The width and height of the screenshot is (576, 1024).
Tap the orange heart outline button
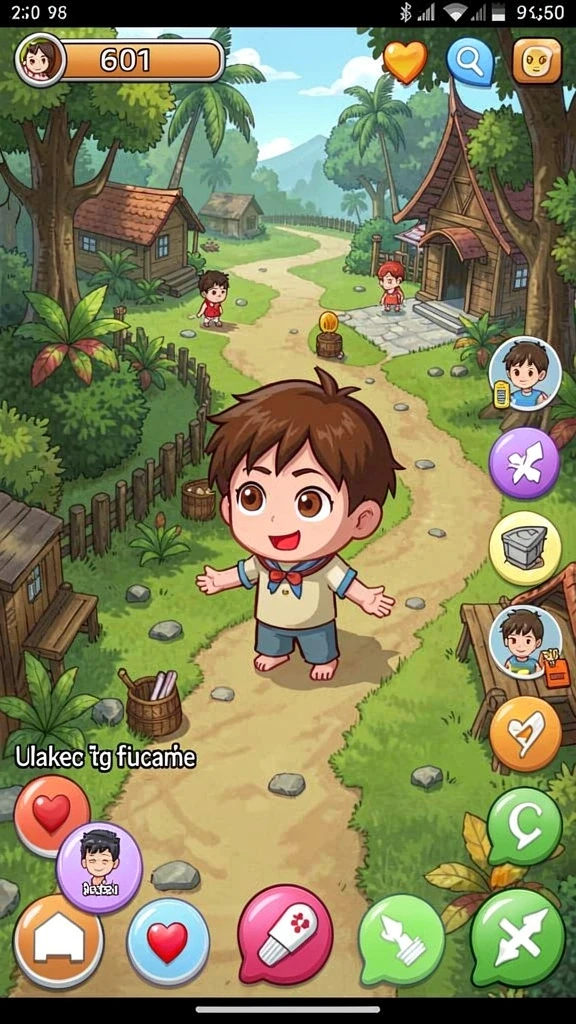(525, 734)
